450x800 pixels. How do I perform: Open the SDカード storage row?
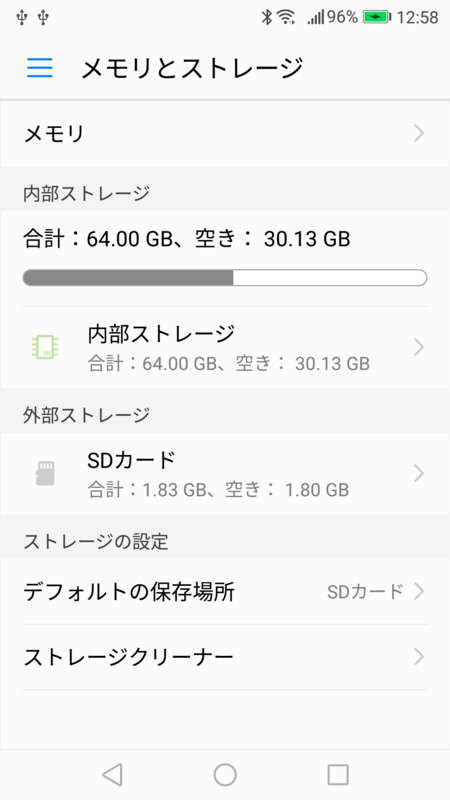[225, 473]
